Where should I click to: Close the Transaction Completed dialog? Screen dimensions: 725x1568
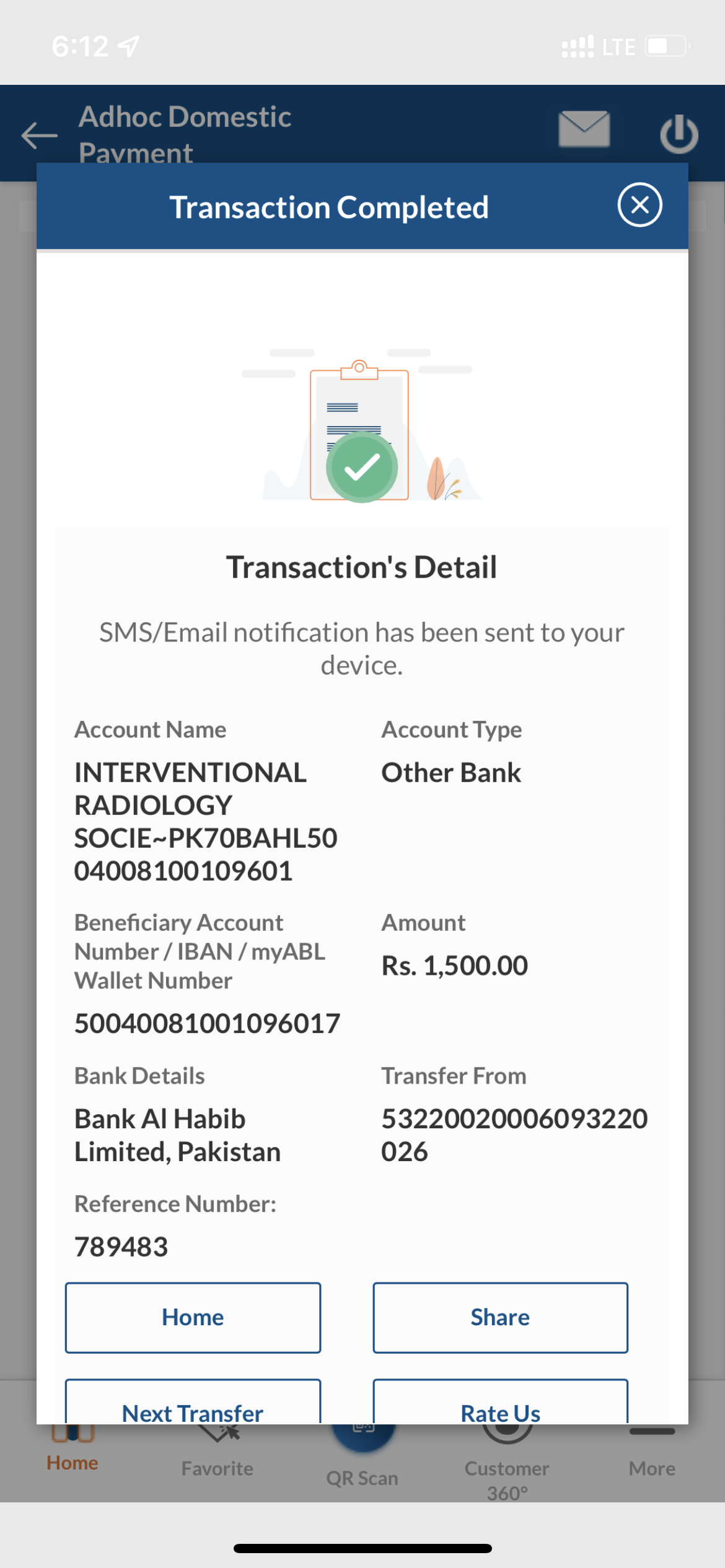coord(639,205)
